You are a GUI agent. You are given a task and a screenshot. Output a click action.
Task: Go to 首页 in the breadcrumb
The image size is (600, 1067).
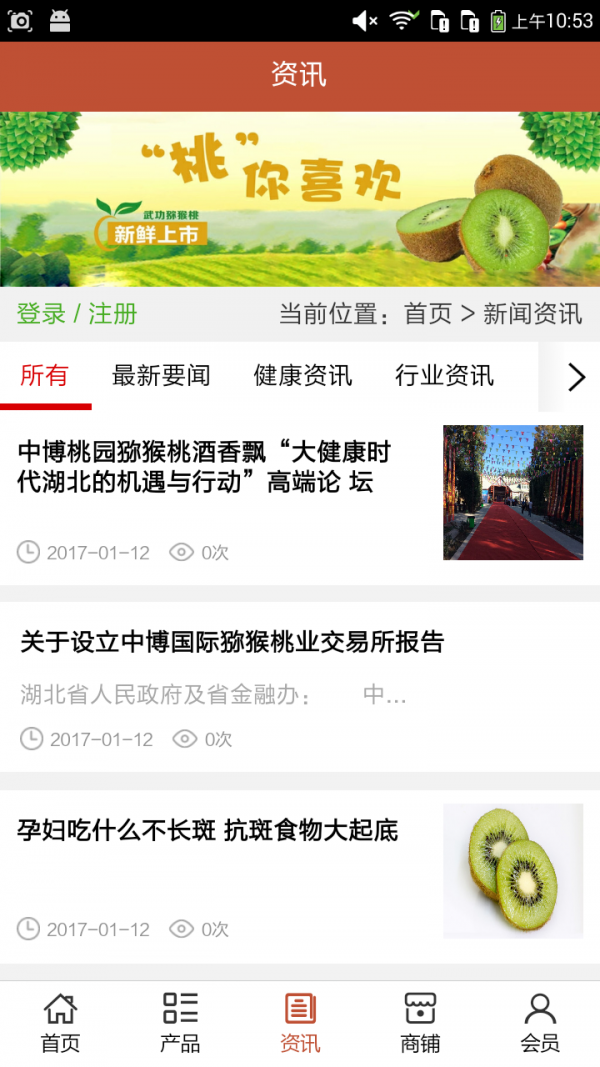pyautogui.click(x=428, y=314)
